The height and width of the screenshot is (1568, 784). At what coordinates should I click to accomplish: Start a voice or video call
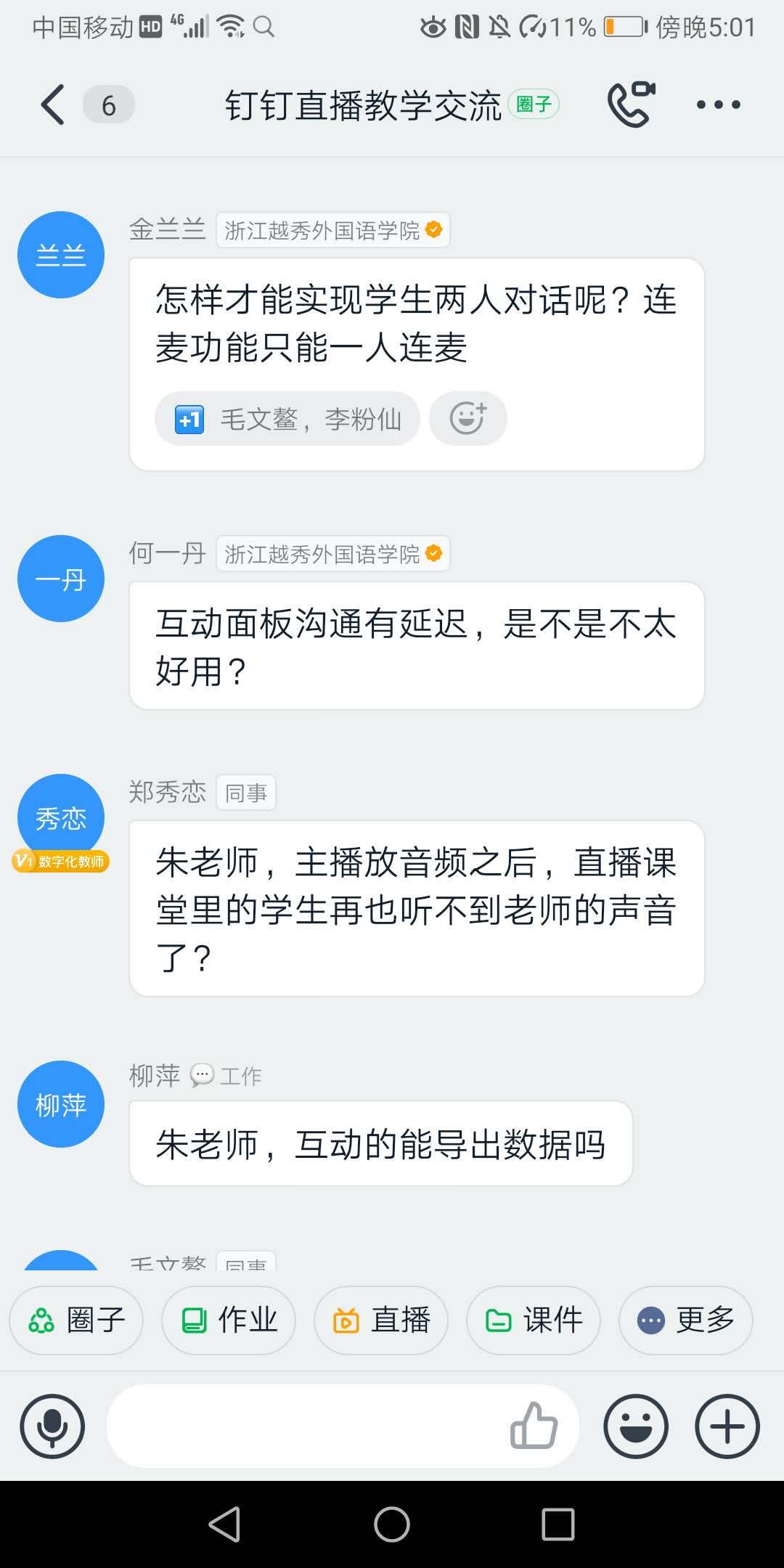tap(630, 105)
